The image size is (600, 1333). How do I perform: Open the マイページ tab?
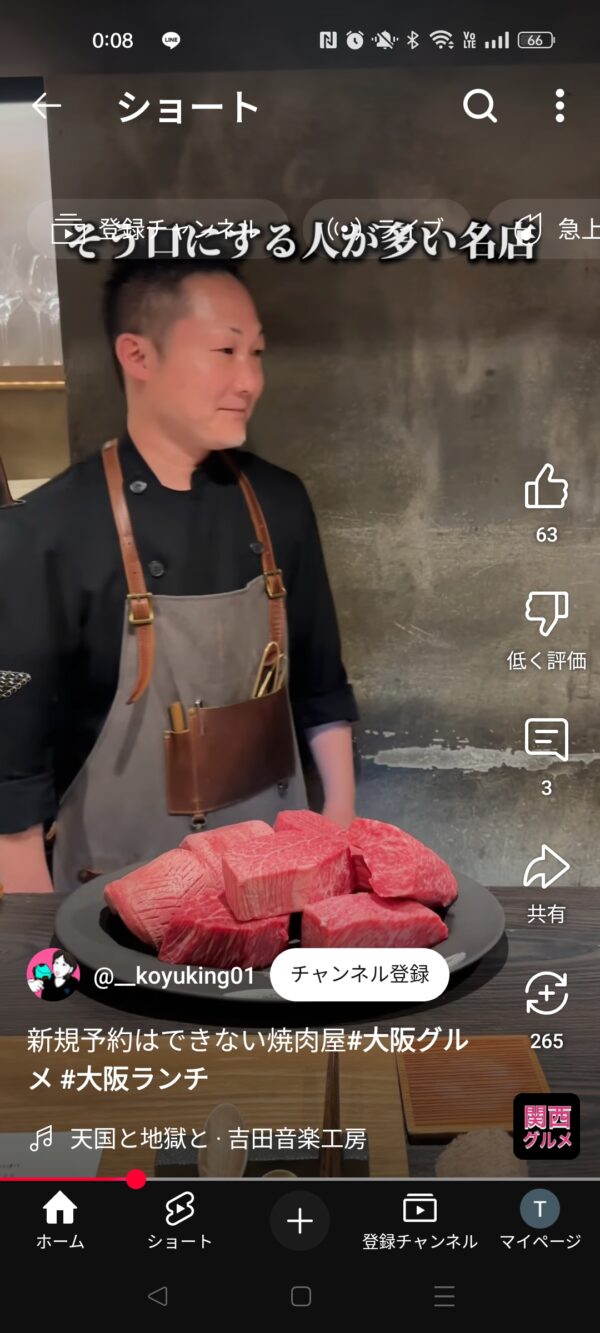540,1221
